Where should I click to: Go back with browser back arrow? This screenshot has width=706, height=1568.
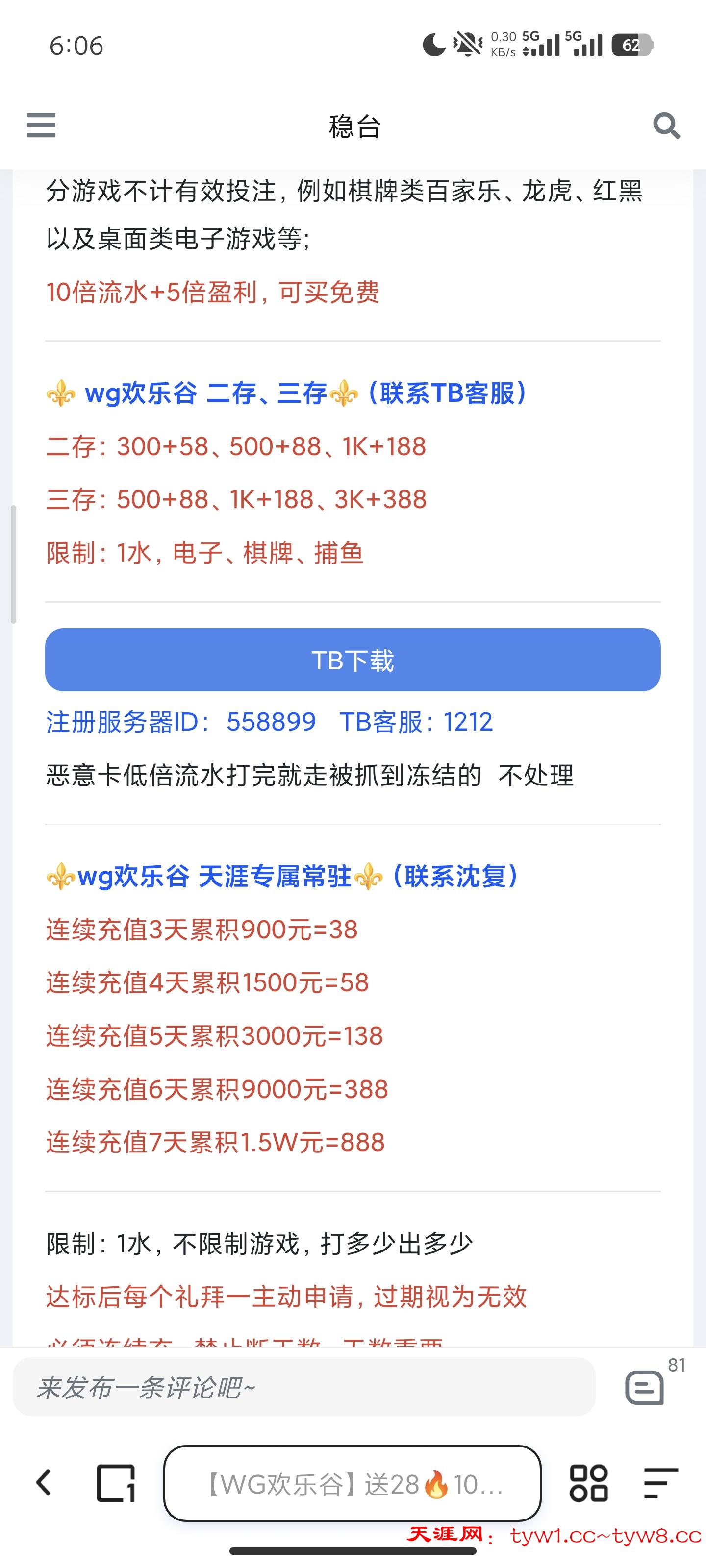pos(44,1482)
